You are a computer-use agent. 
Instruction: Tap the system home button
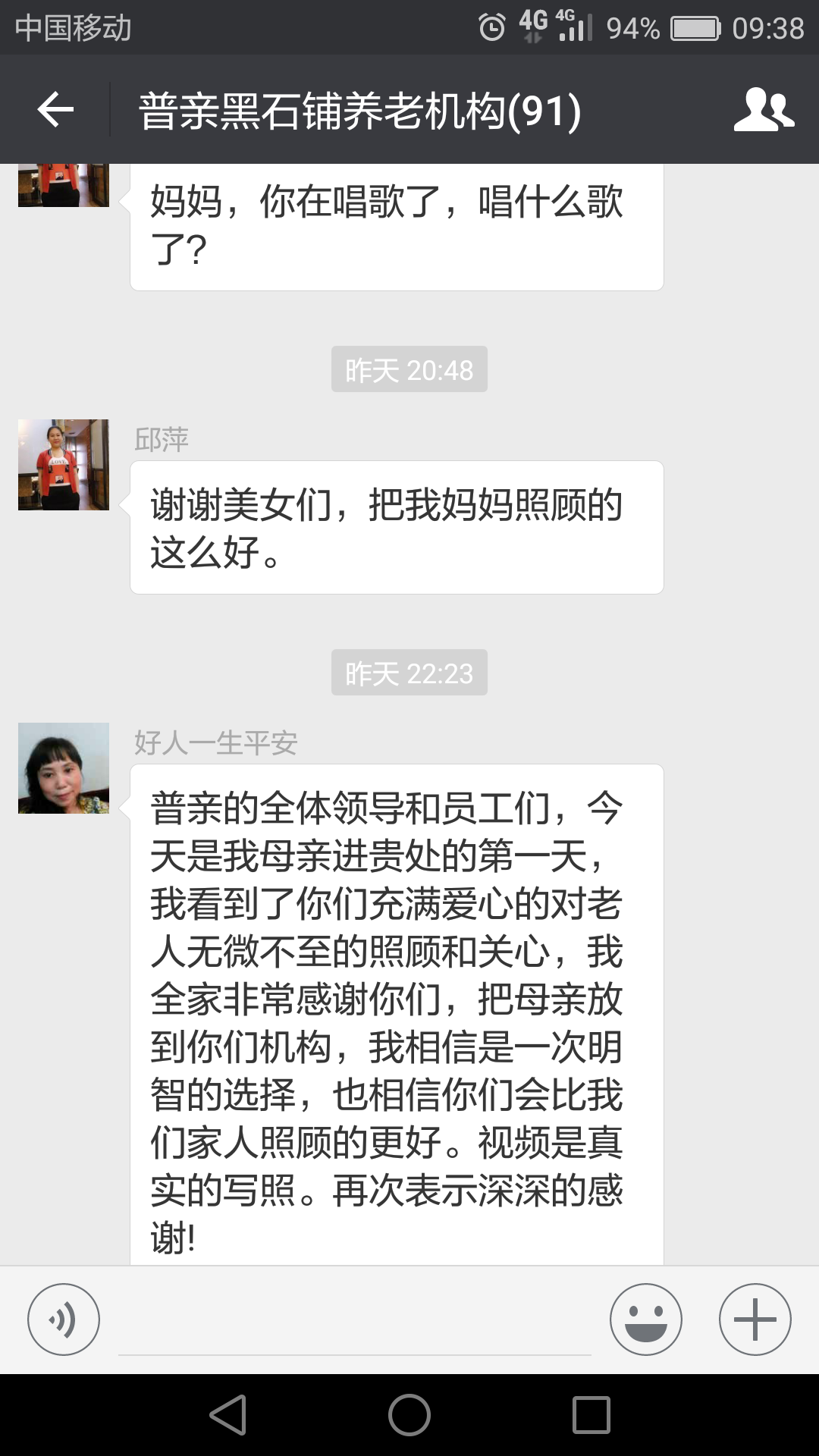click(409, 1415)
